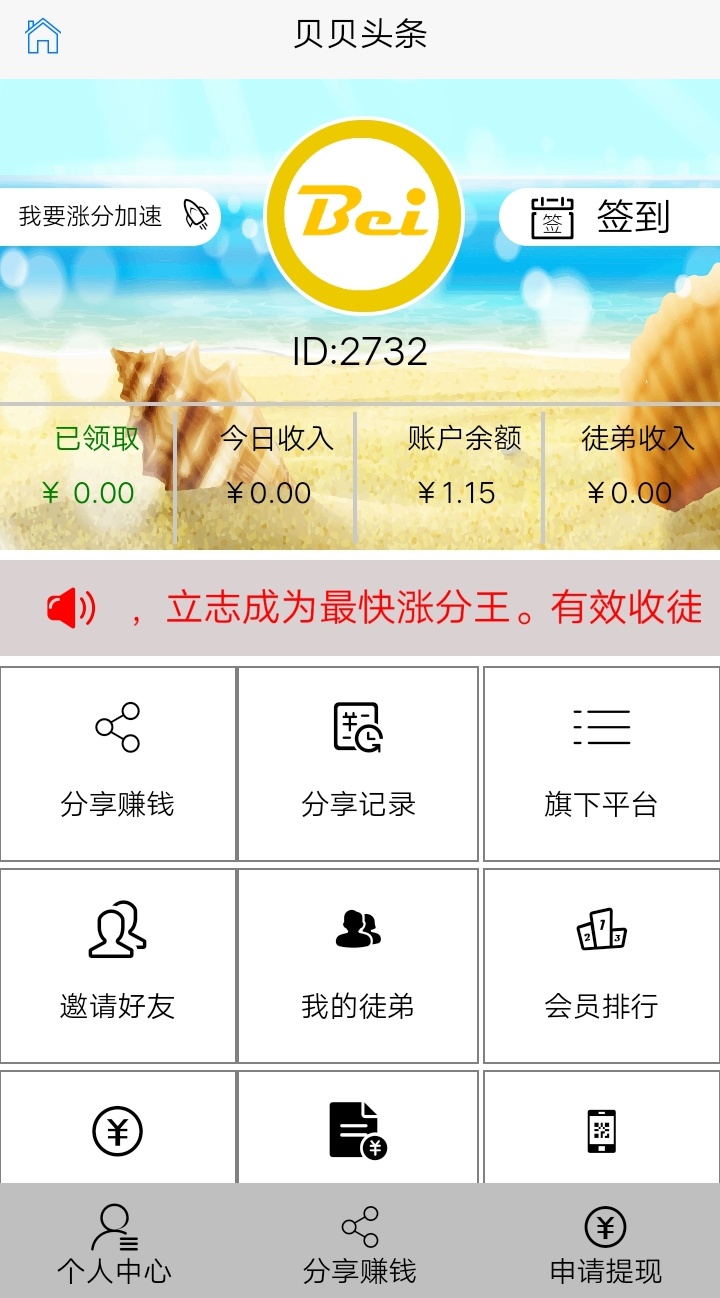Click the 会员排行 ranking cards icon

[601, 930]
